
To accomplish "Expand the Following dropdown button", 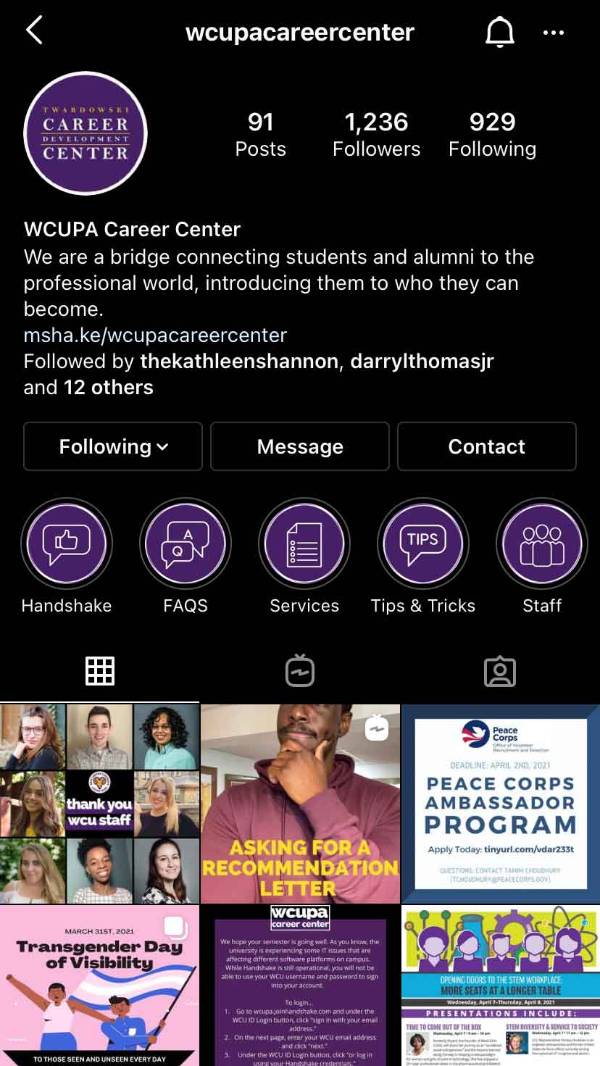I will tap(113, 447).
